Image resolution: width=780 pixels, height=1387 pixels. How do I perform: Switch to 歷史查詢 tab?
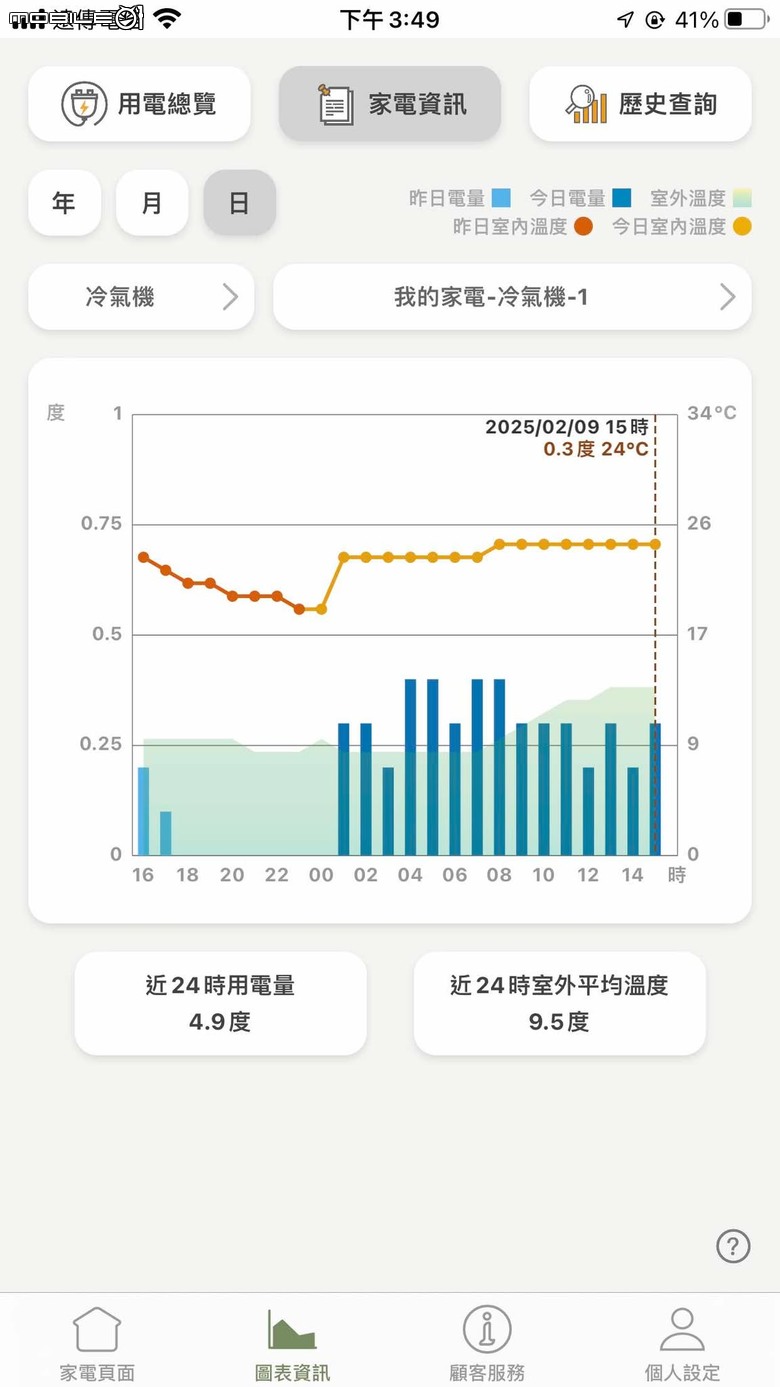[640, 104]
